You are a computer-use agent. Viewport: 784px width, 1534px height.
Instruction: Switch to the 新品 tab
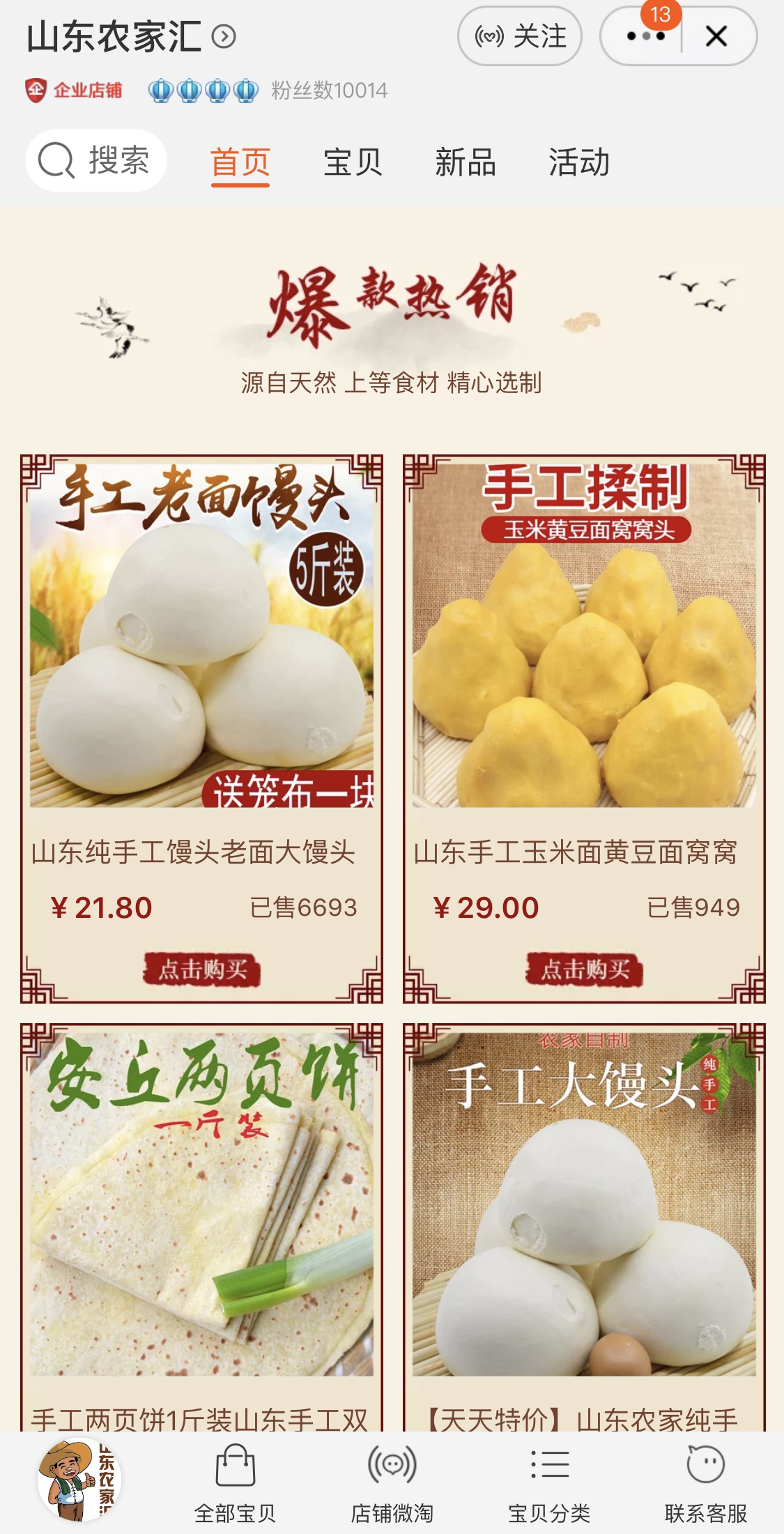coord(466,162)
